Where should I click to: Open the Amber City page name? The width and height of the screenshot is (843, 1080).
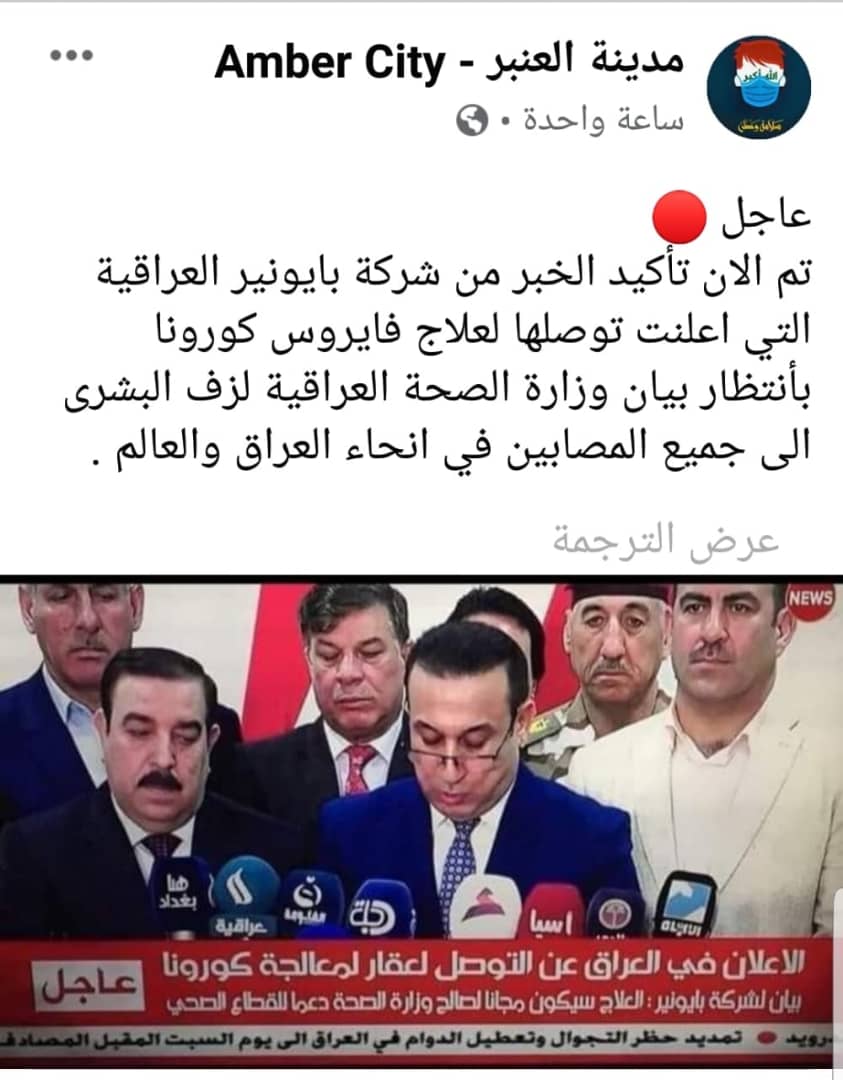point(449,65)
